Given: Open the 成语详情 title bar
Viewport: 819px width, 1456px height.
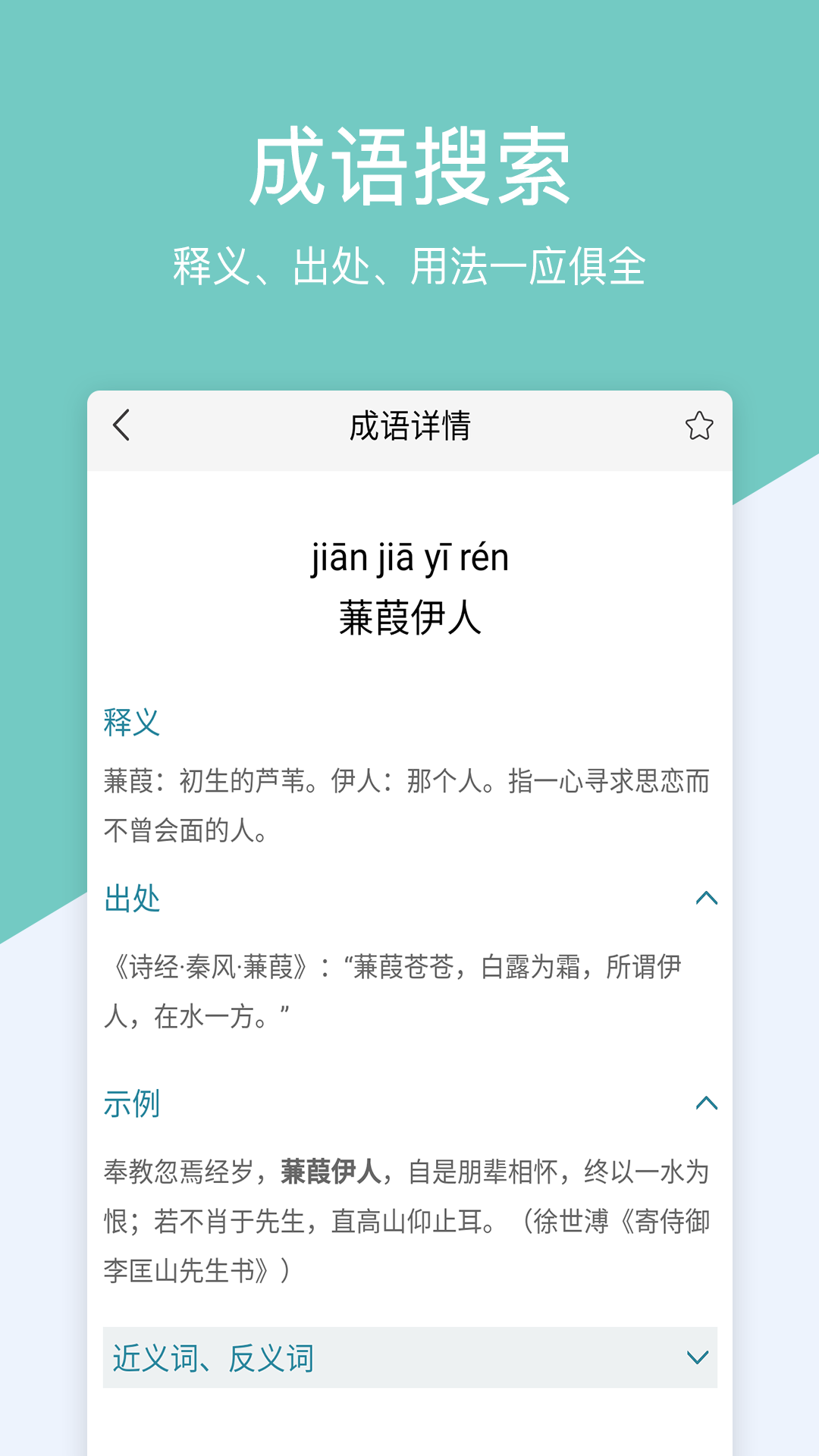Looking at the screenshot, I should tap(409, 426).
